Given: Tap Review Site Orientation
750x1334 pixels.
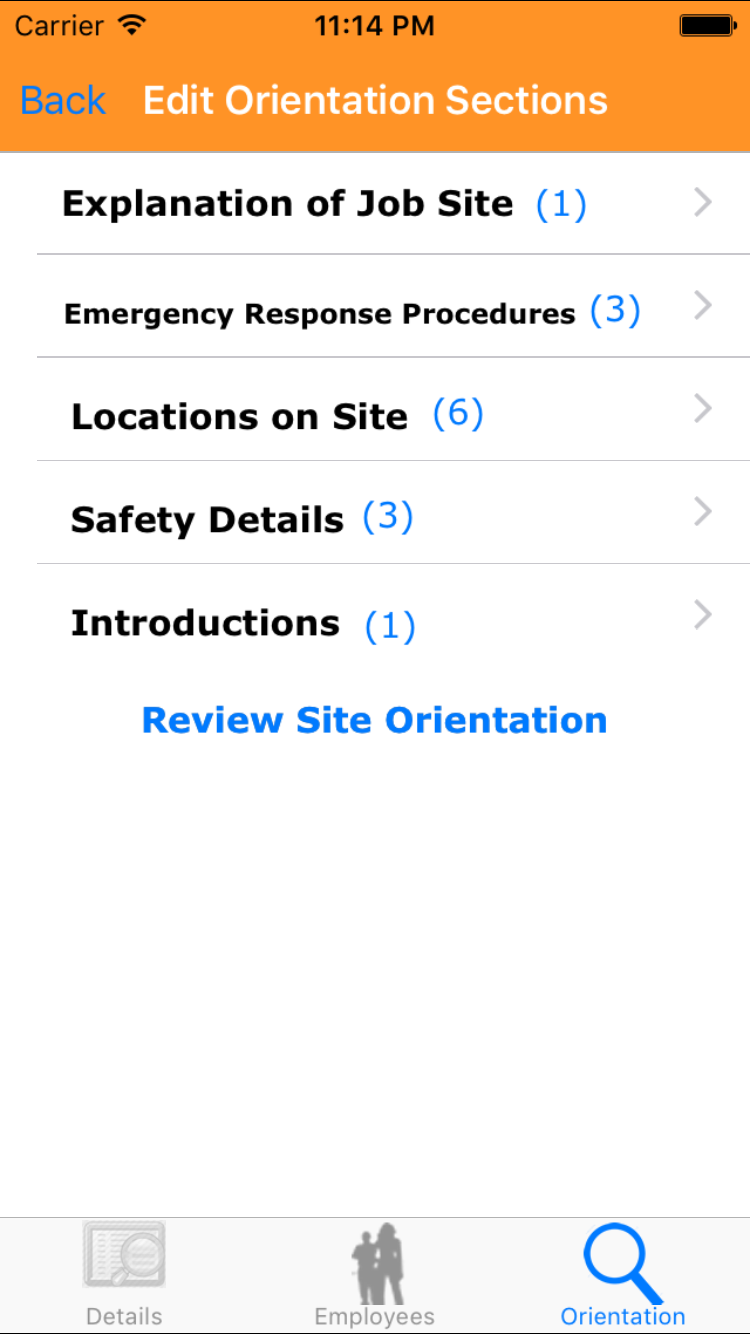Looking at the screenshot, I should click(375, 720).
